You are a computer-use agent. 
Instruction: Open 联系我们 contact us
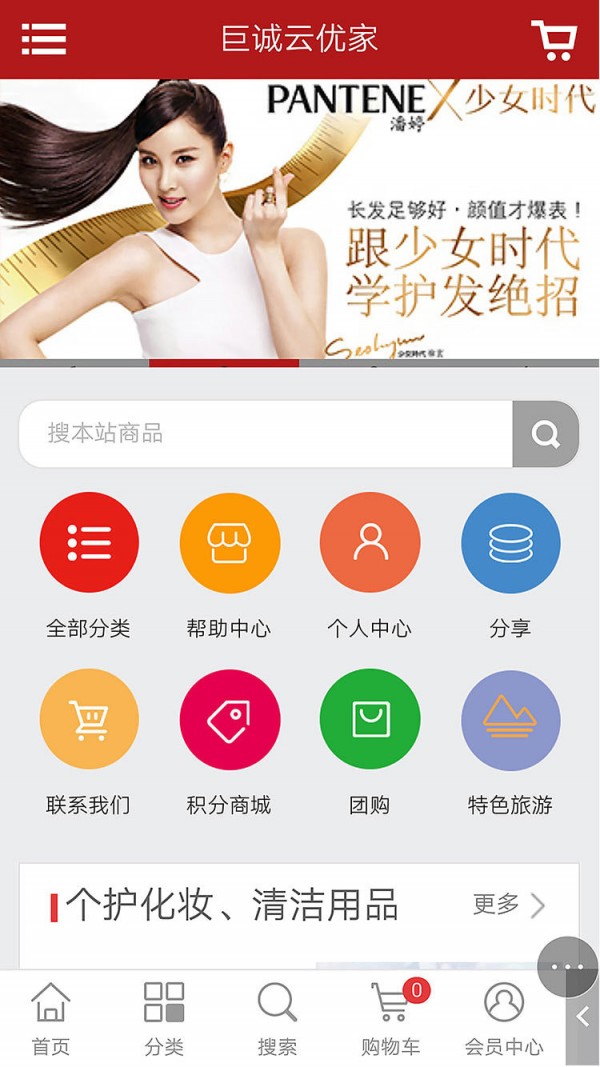tap(89, 719)
